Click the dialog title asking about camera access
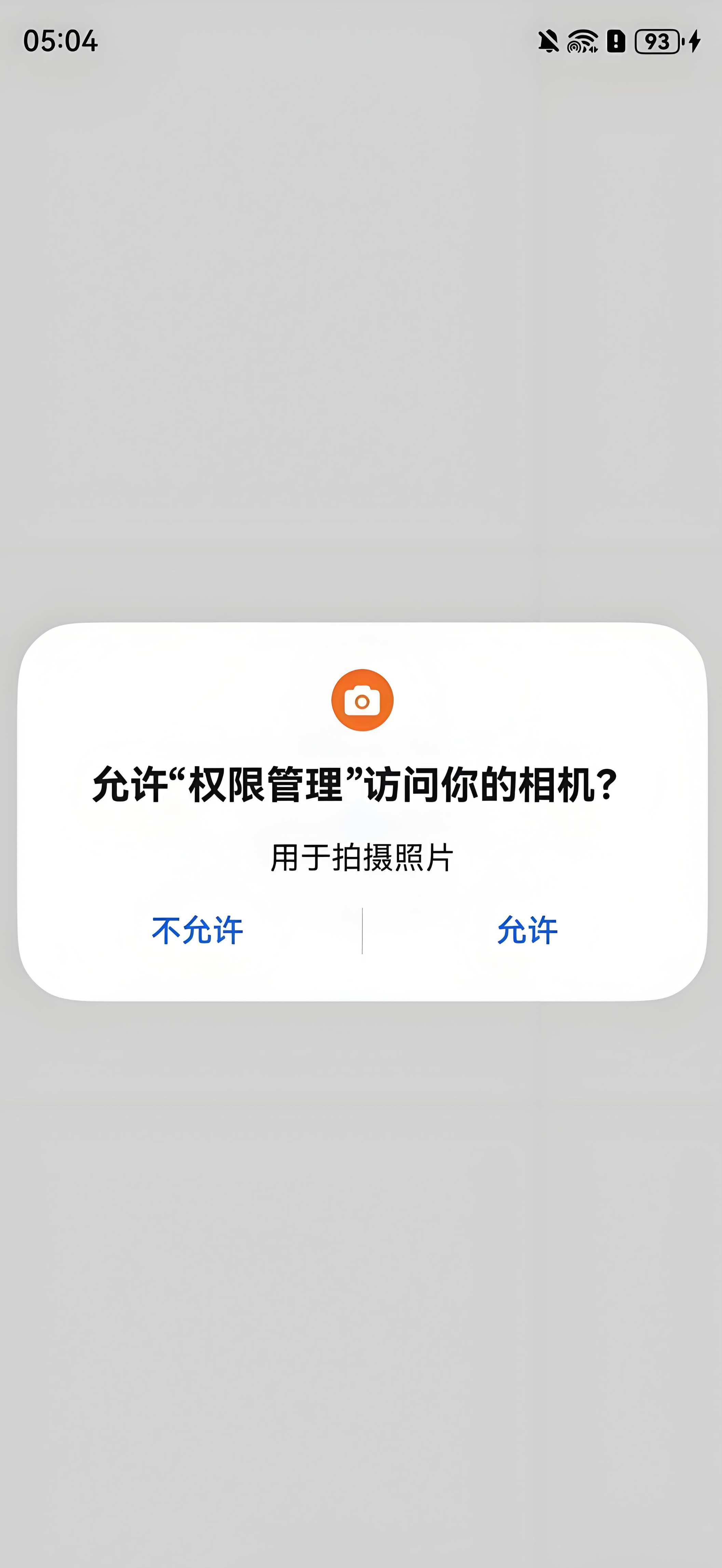The width and height of the screenshot is (722, 1568). tap(361, 785)
